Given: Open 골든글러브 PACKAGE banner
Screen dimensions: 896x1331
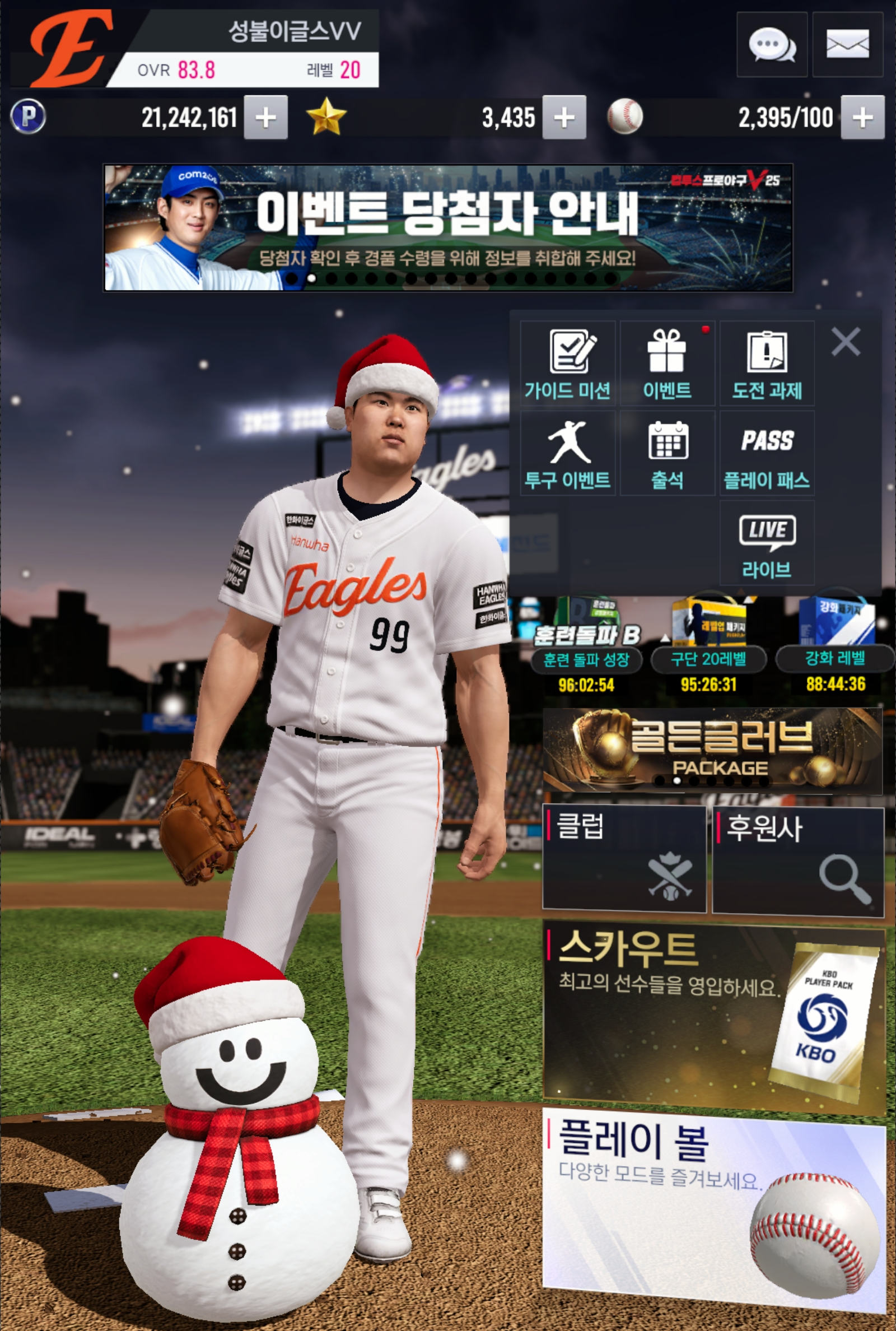Looking at the screenshot, I should coord(712,750).
